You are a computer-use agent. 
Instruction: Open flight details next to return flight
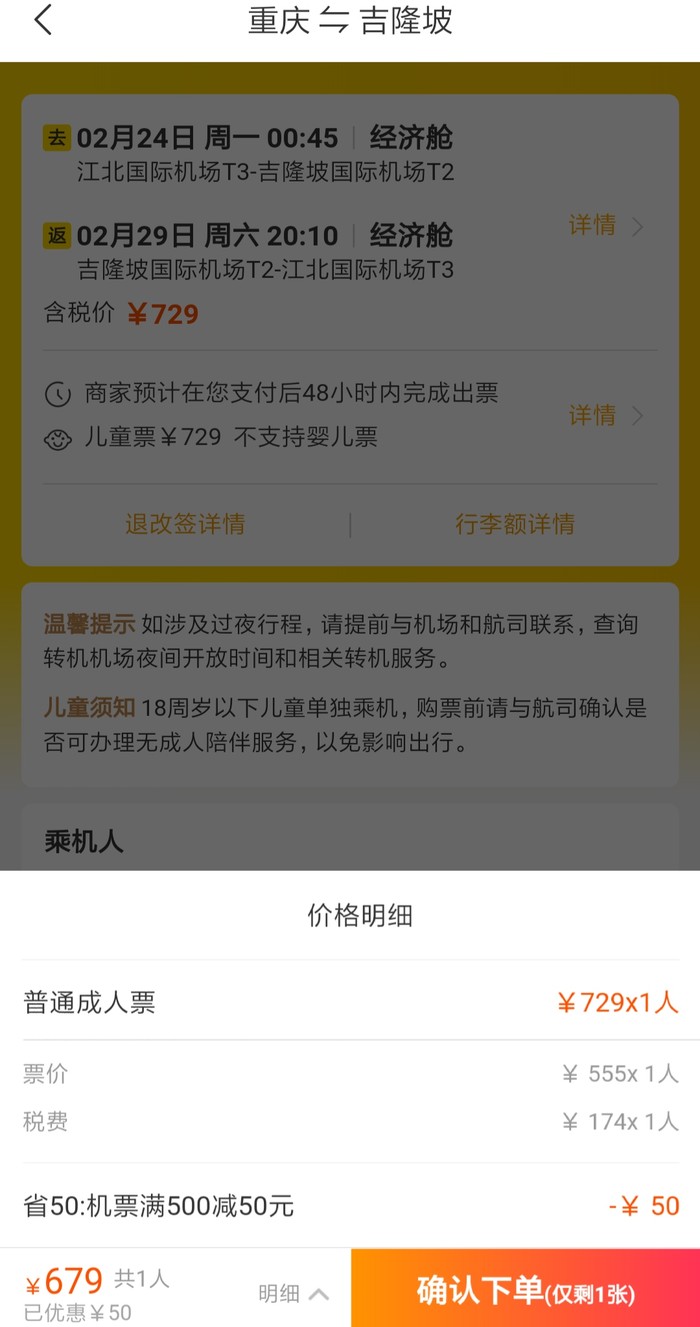606,226
